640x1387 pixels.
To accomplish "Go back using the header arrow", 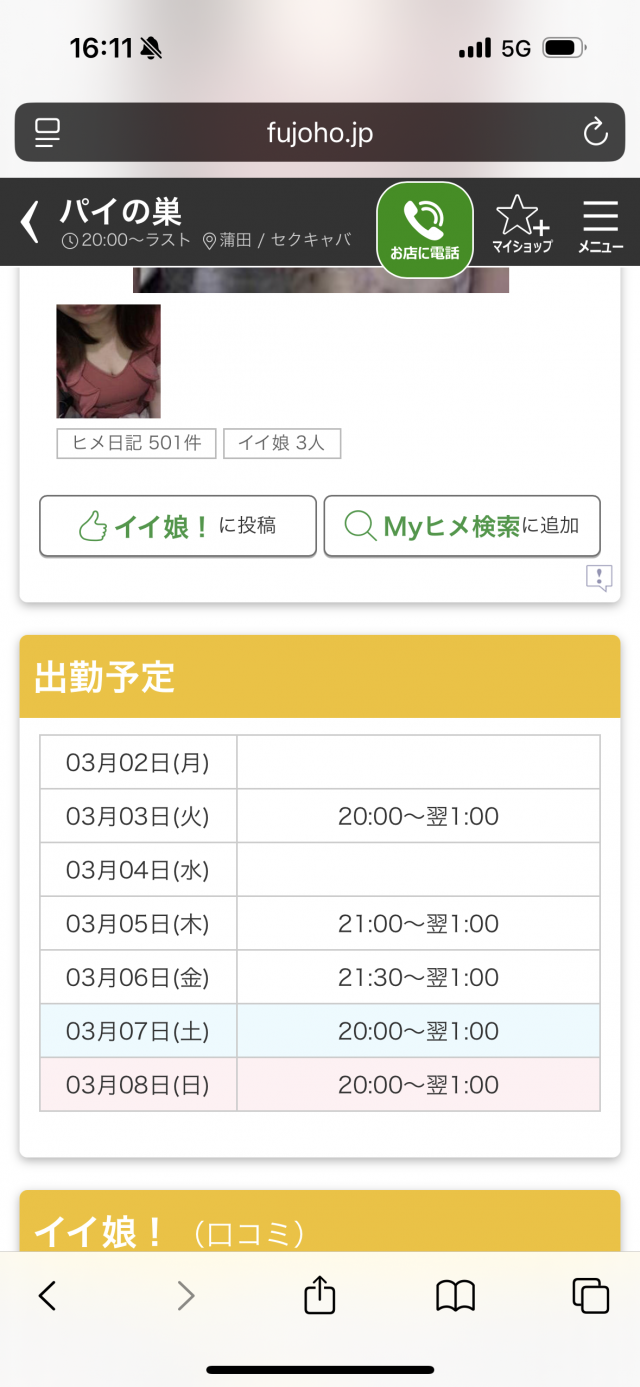I will tap(31, 222).
